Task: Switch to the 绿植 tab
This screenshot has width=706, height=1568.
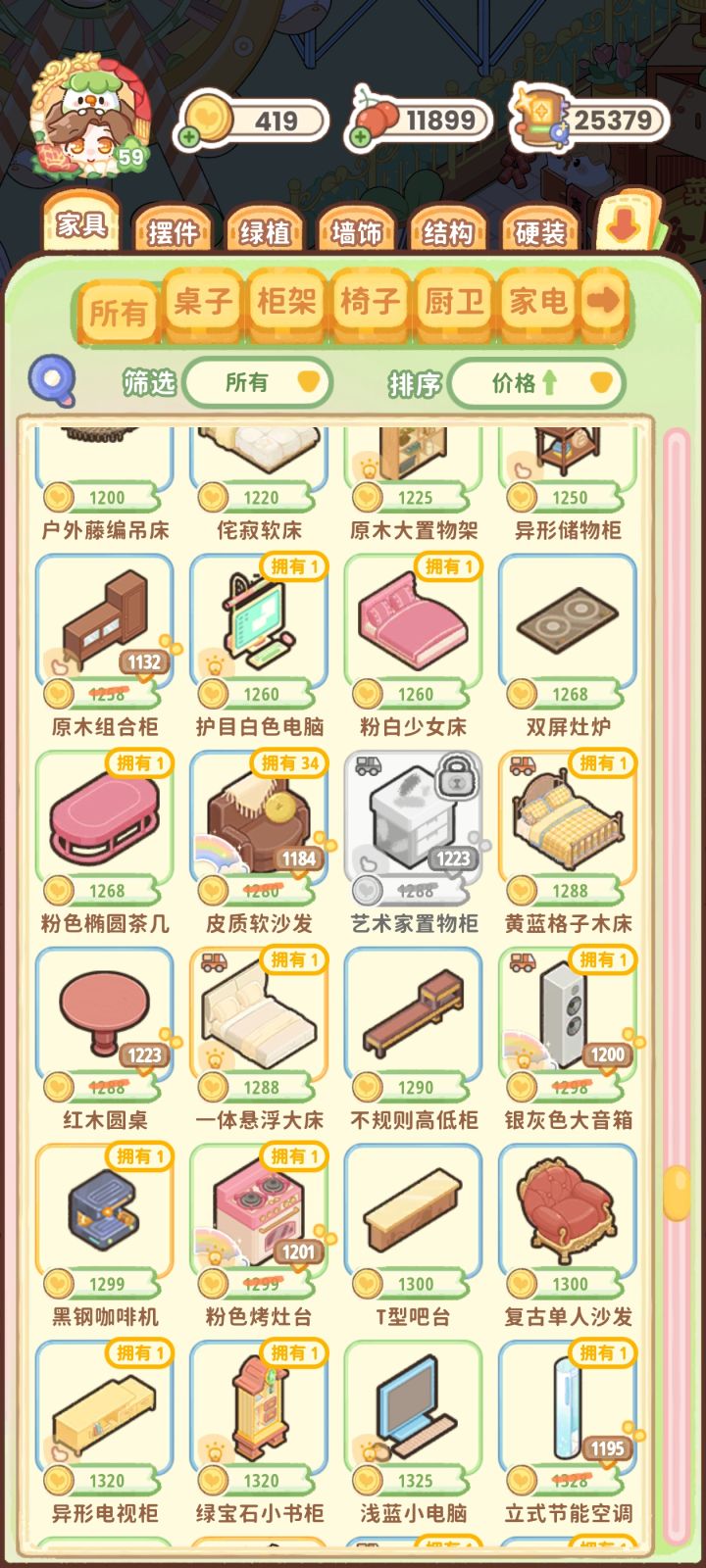Action: coord(265,231)
